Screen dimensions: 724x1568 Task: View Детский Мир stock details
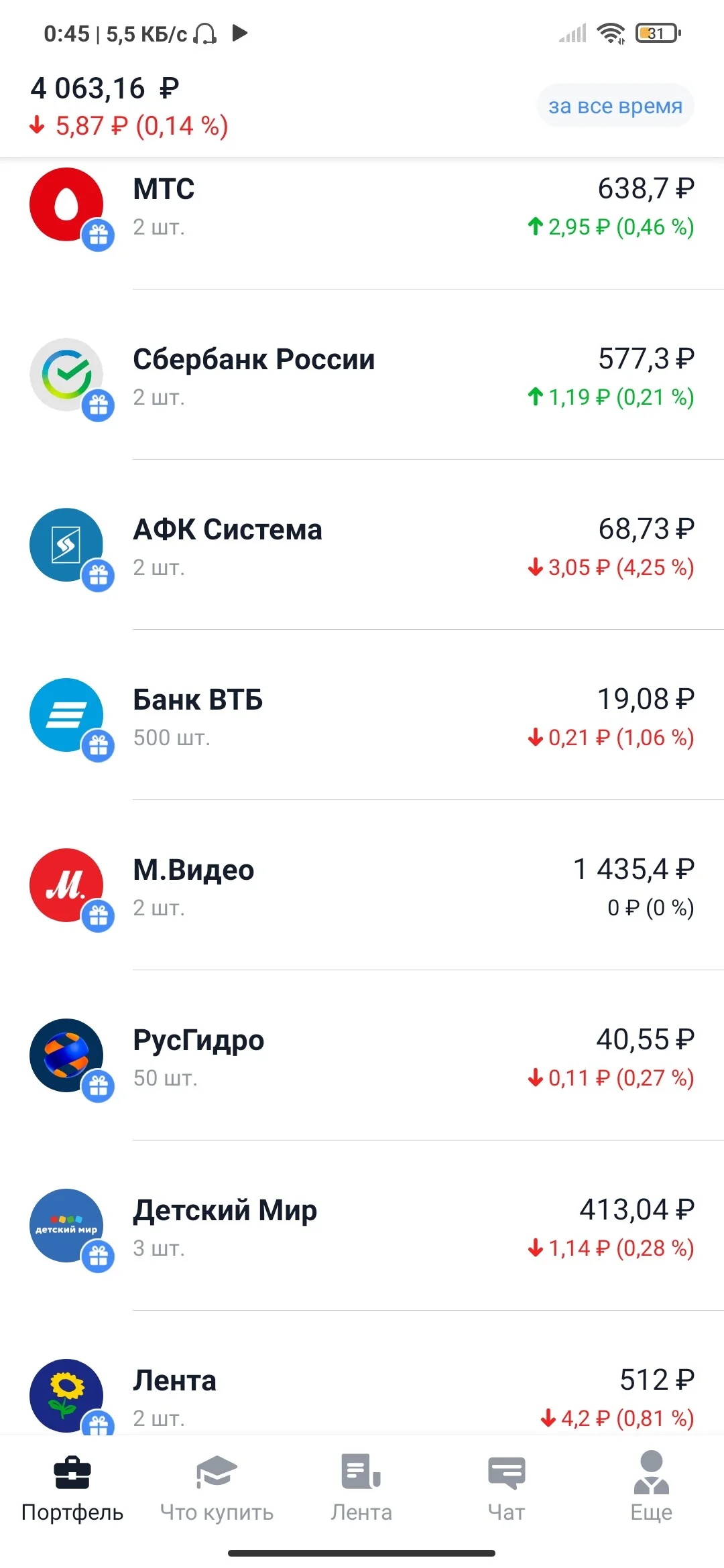tap(362, 1226)
